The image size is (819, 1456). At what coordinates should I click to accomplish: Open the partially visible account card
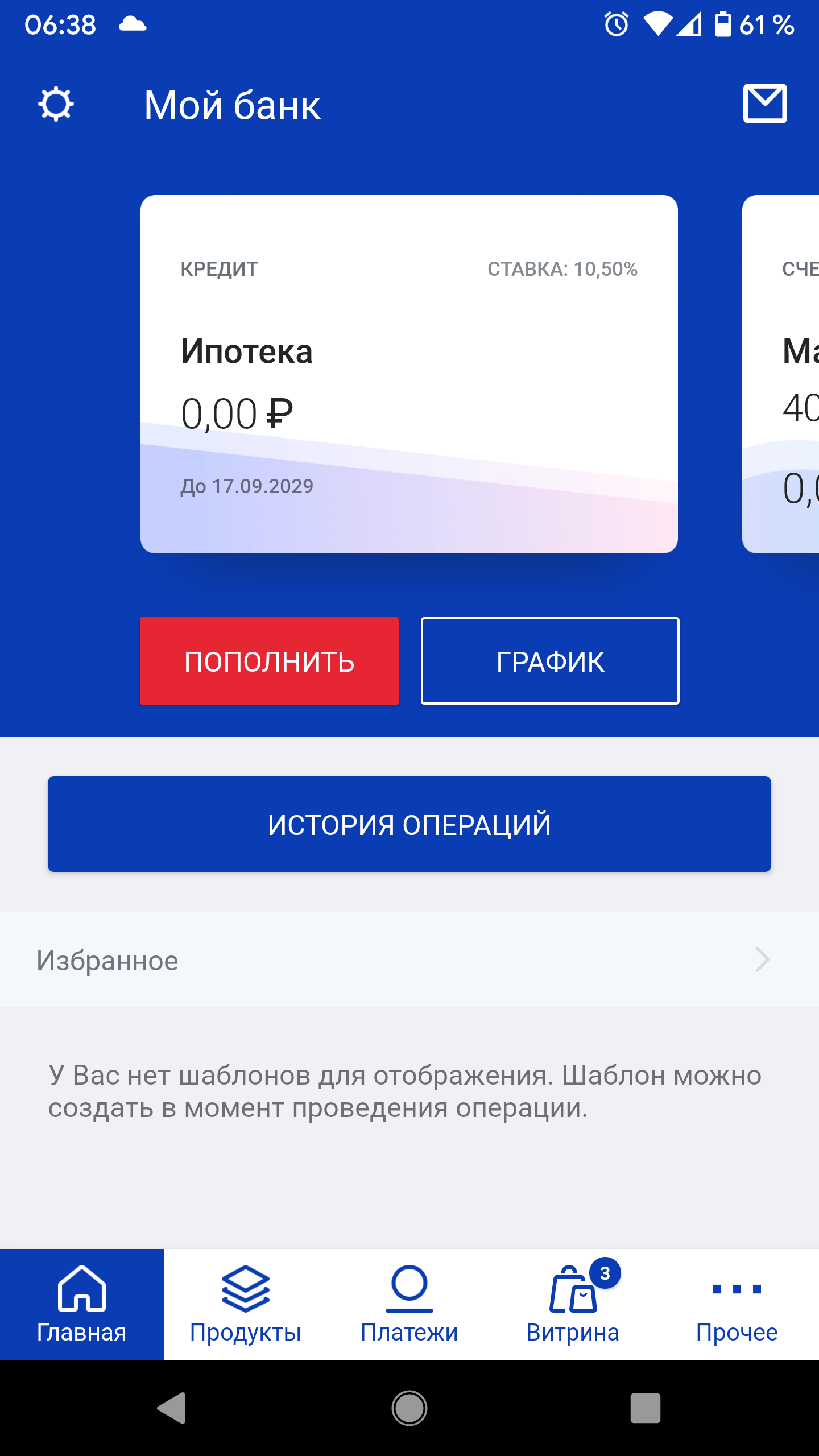pos(781,374)
